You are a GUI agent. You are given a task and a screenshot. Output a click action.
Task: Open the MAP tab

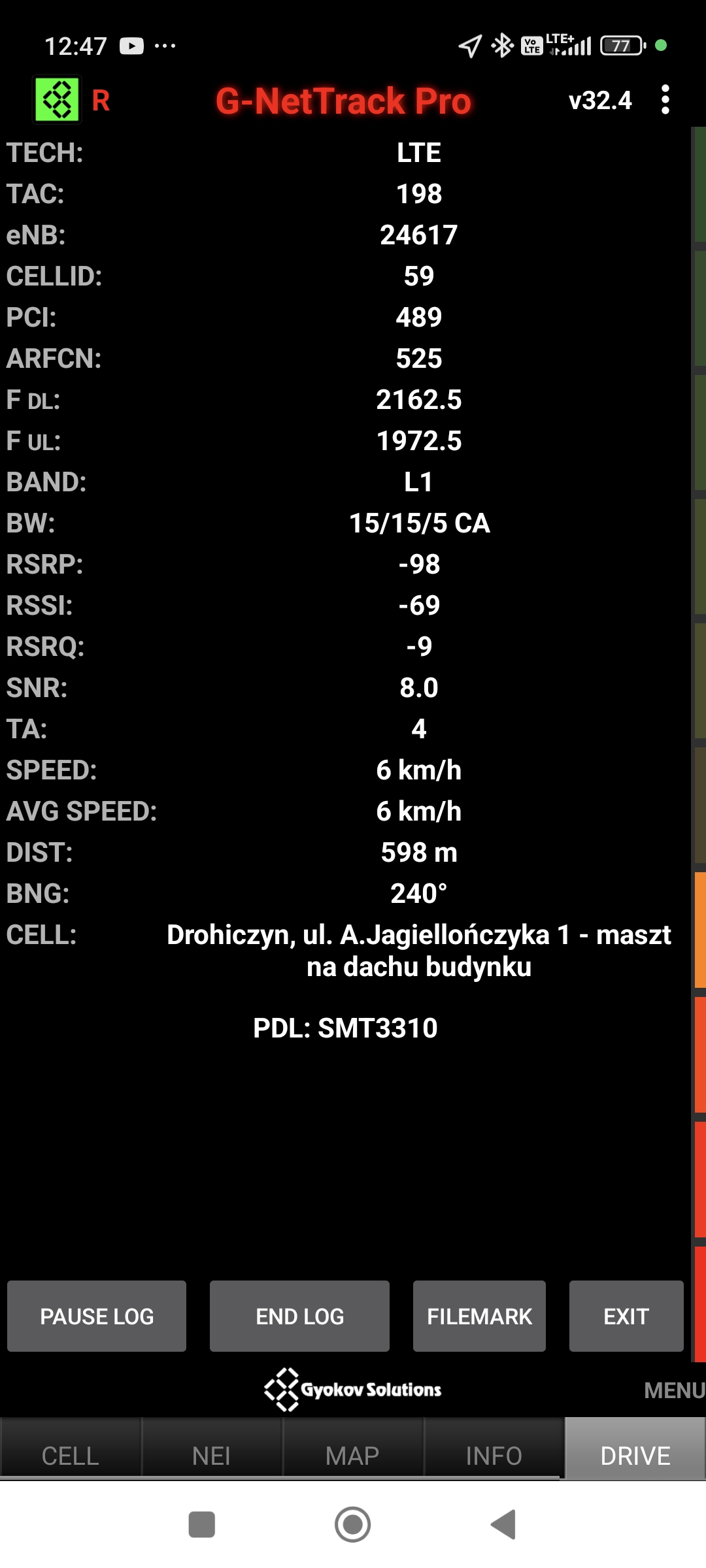pyautogui.click(x=352, y=1456)
